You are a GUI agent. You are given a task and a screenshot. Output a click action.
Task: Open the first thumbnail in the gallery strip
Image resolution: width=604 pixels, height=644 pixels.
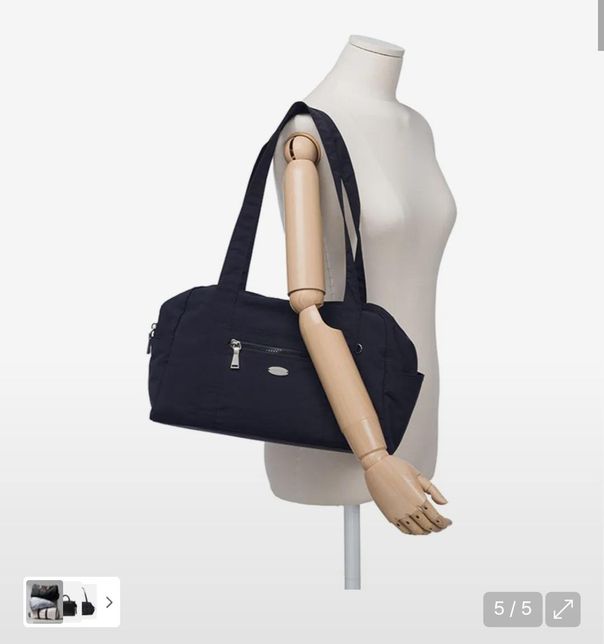click(x=44, y=602)
